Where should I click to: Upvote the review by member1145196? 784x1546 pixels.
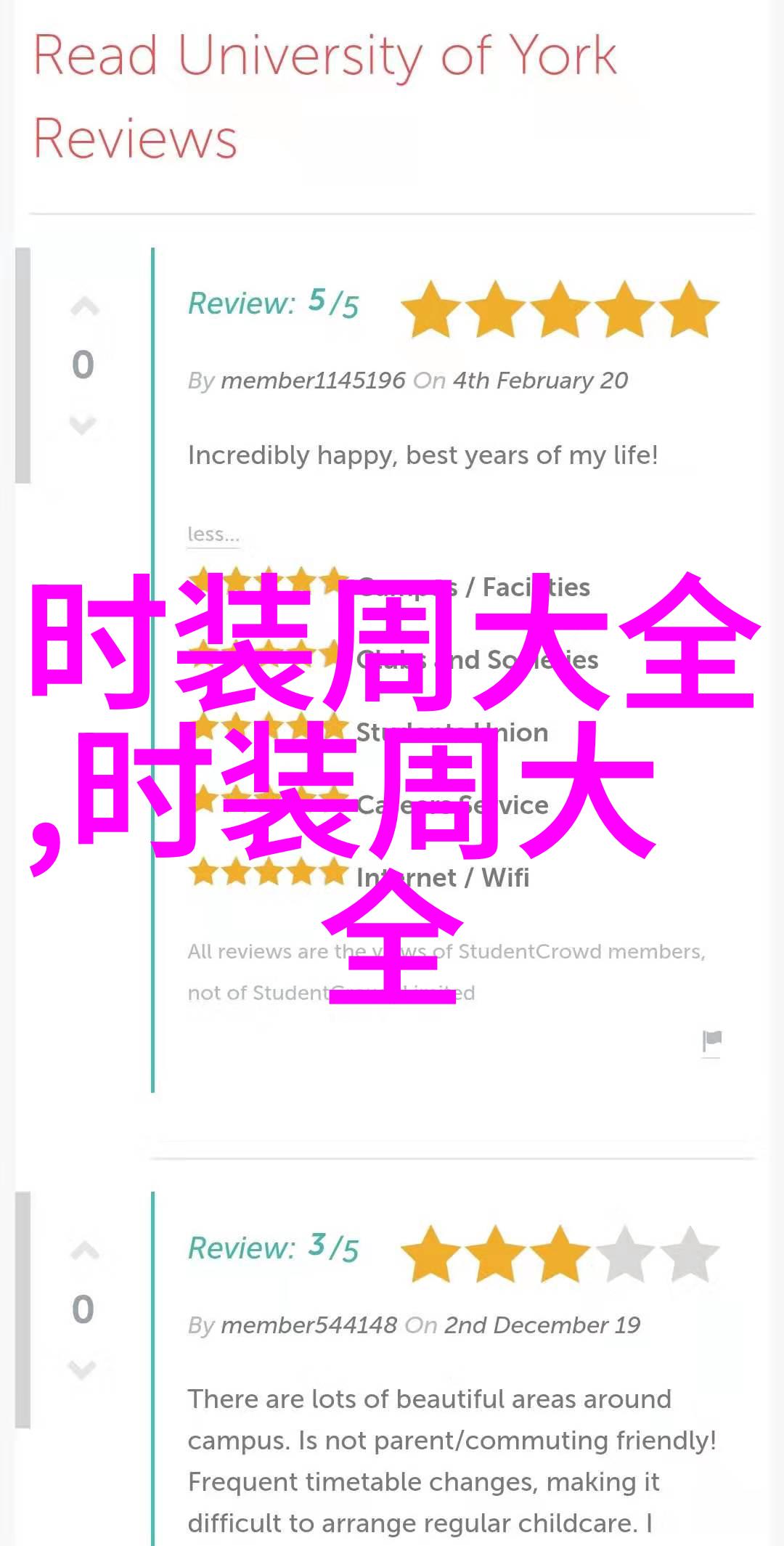click(x=84, y=307)
